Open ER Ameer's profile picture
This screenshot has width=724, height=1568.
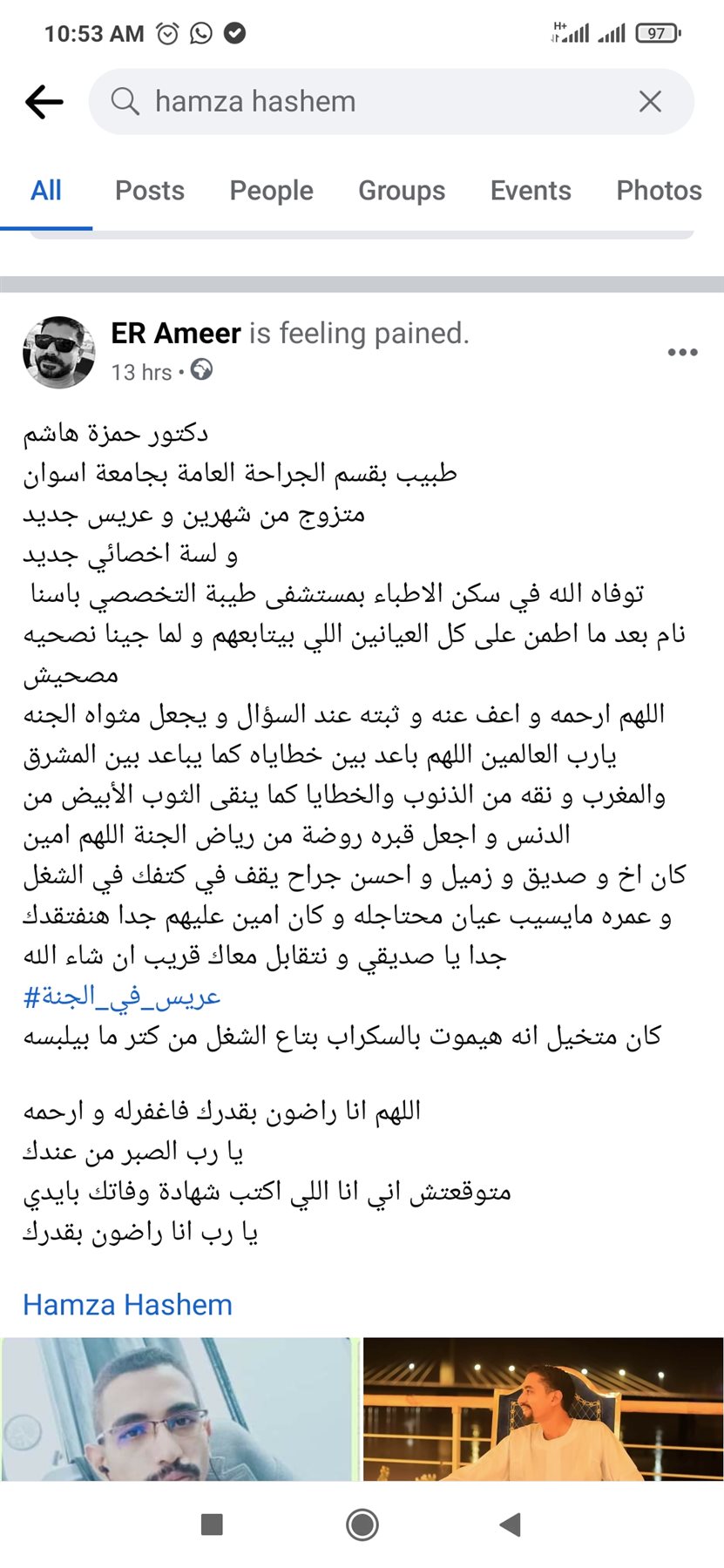[x=58, y=352]
